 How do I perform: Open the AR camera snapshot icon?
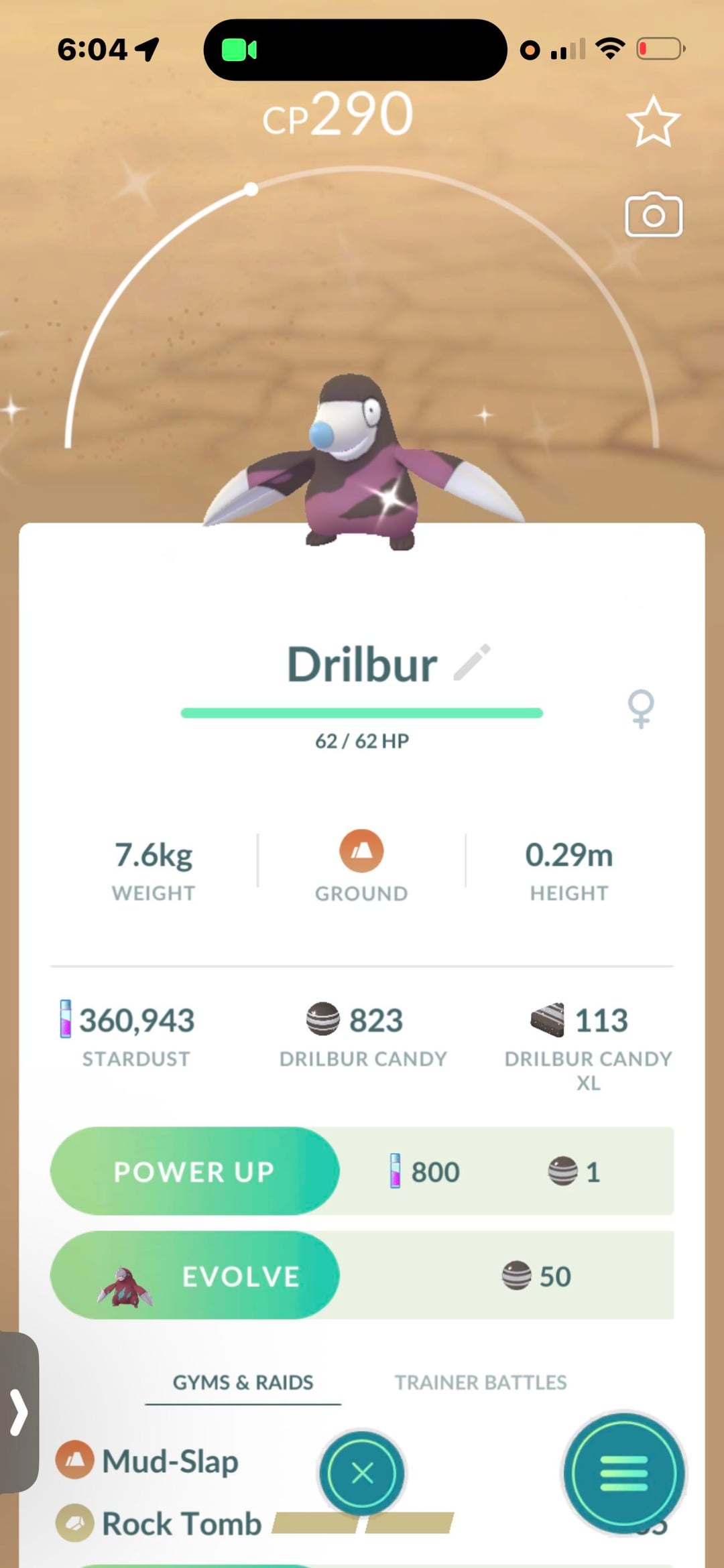tap(653, 216)
